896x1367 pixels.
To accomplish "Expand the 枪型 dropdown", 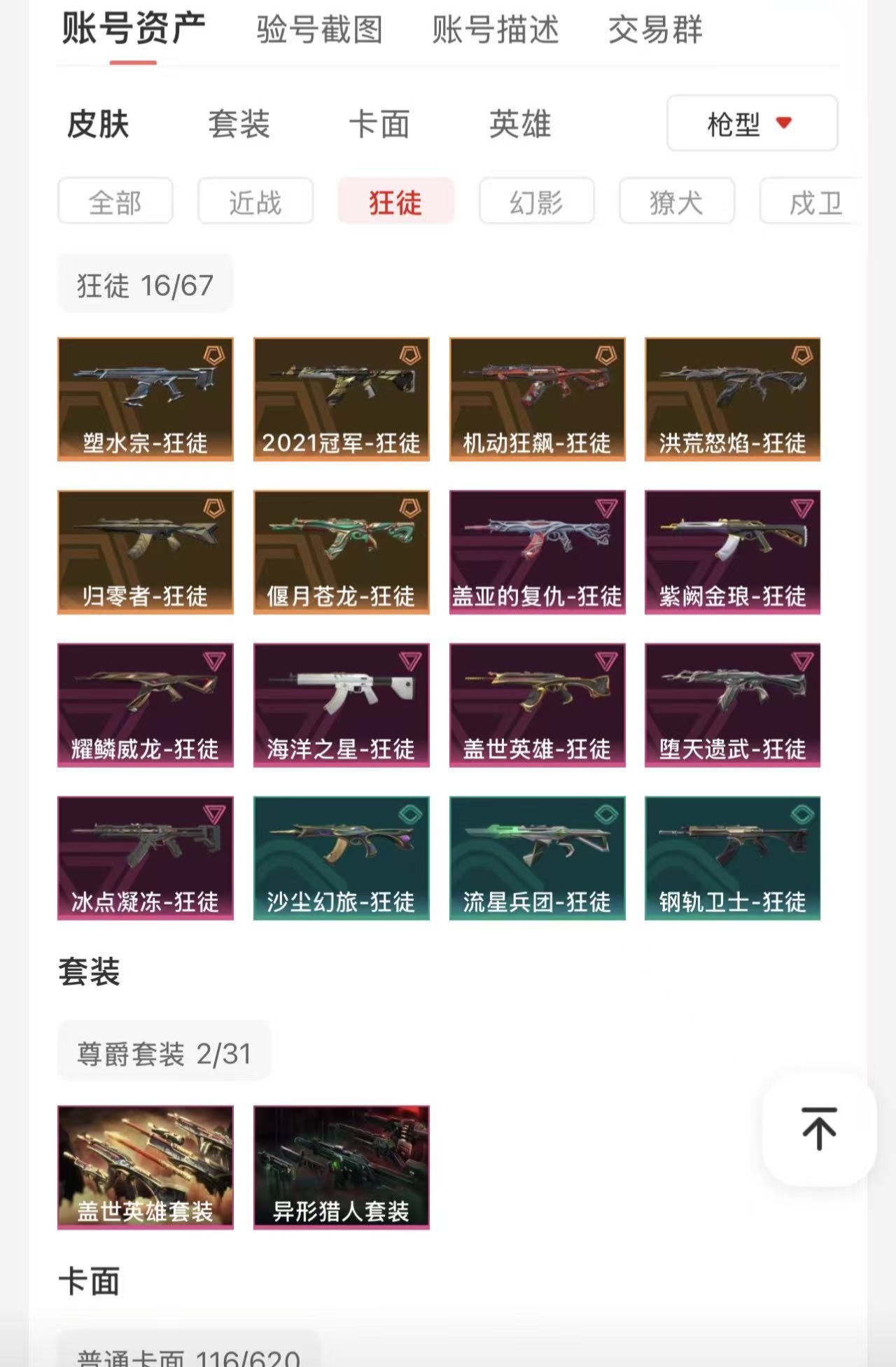I will (752, 123).
